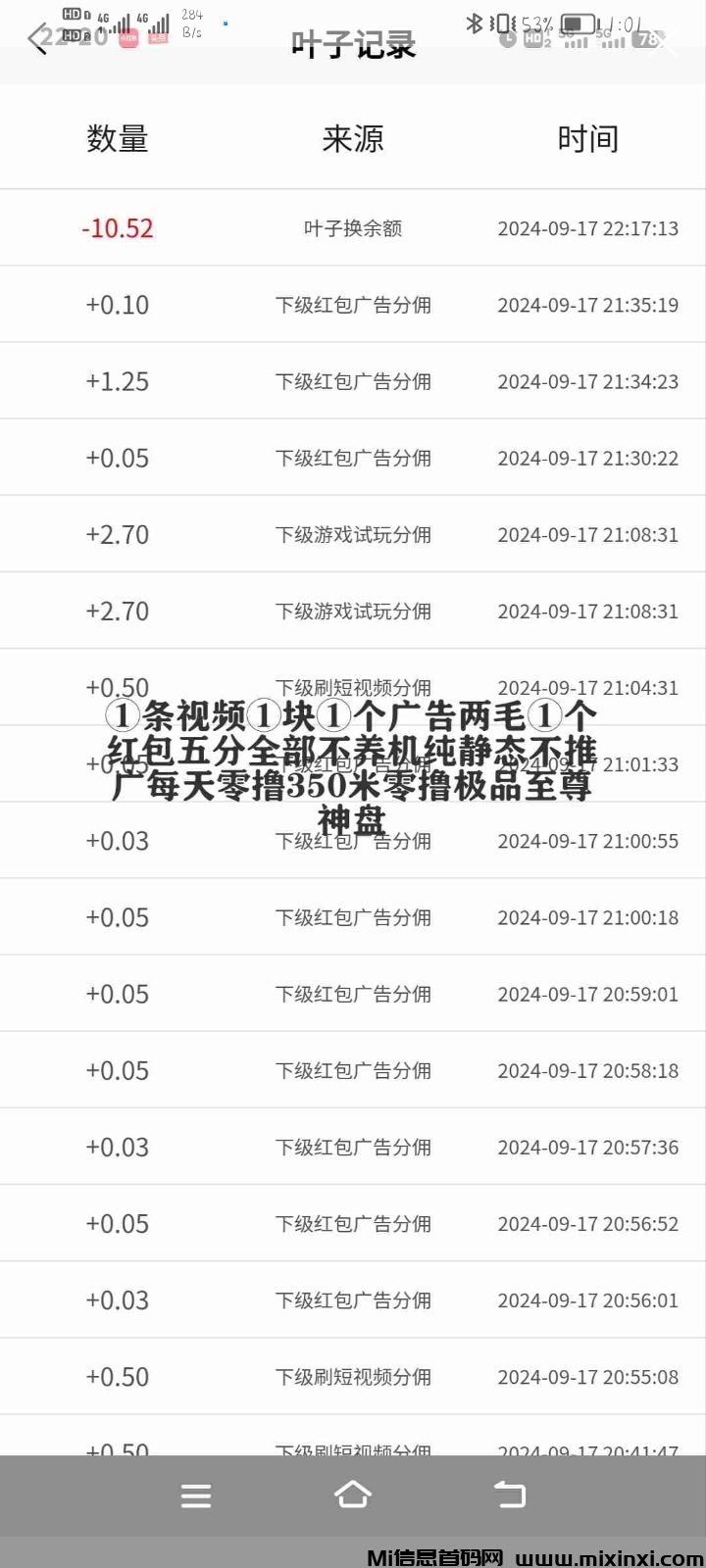Open the 叶子记录 page title

(x=352, y=41)
